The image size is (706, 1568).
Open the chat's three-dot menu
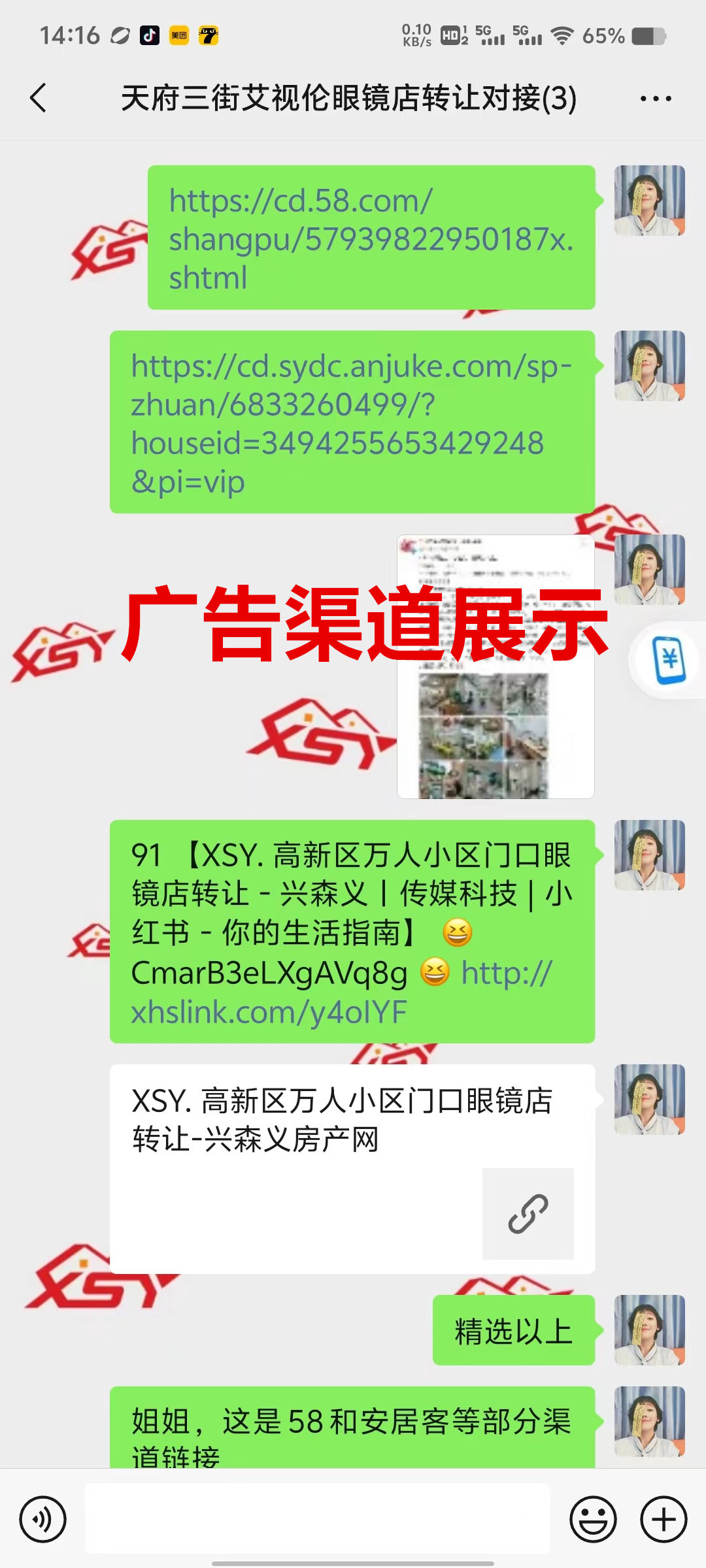[655, 99]
